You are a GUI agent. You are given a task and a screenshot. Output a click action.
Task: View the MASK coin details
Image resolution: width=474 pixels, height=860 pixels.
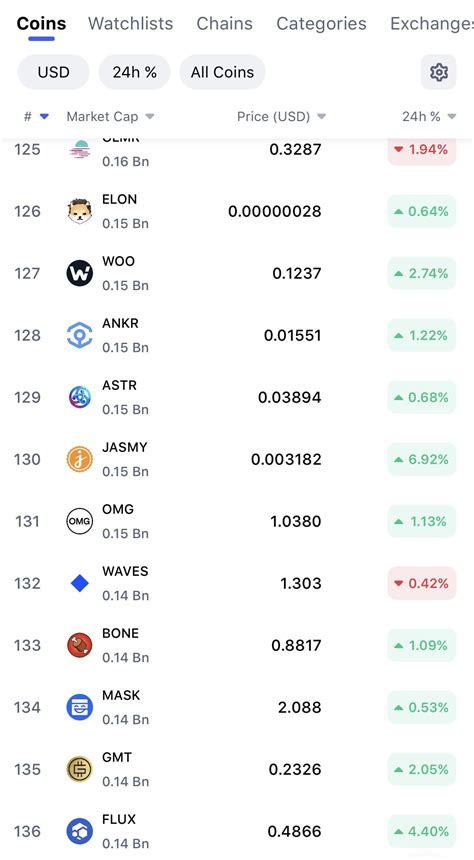237,707
